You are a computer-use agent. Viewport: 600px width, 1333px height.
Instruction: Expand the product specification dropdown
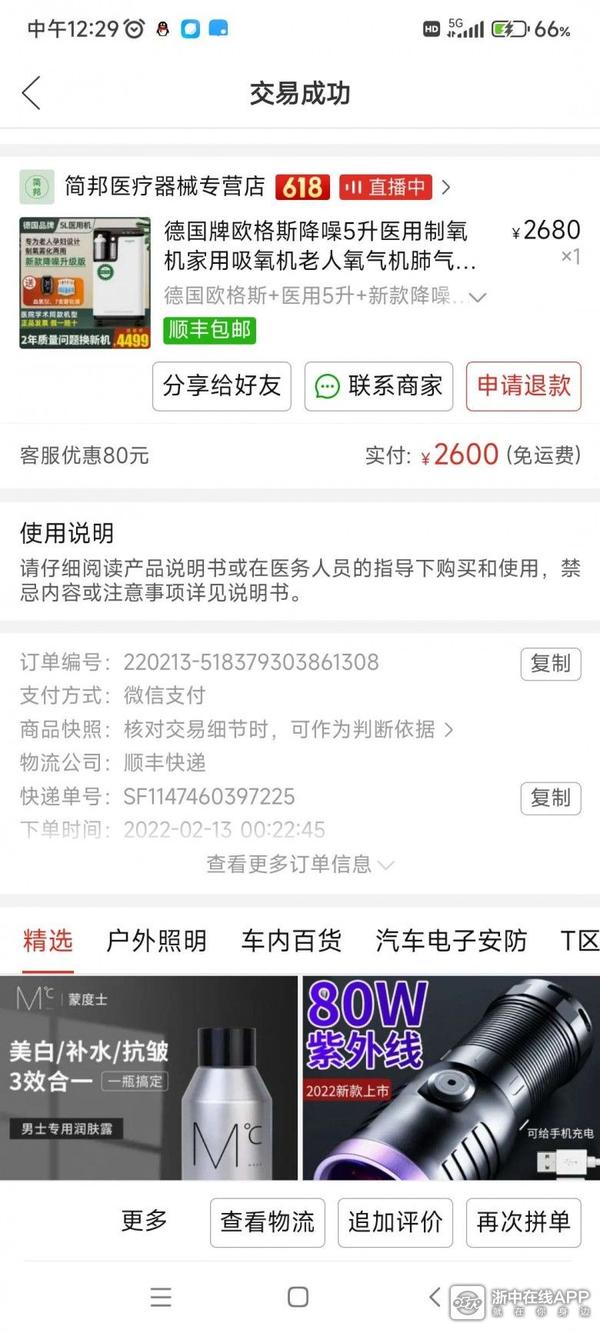click(x=477, y=297)
